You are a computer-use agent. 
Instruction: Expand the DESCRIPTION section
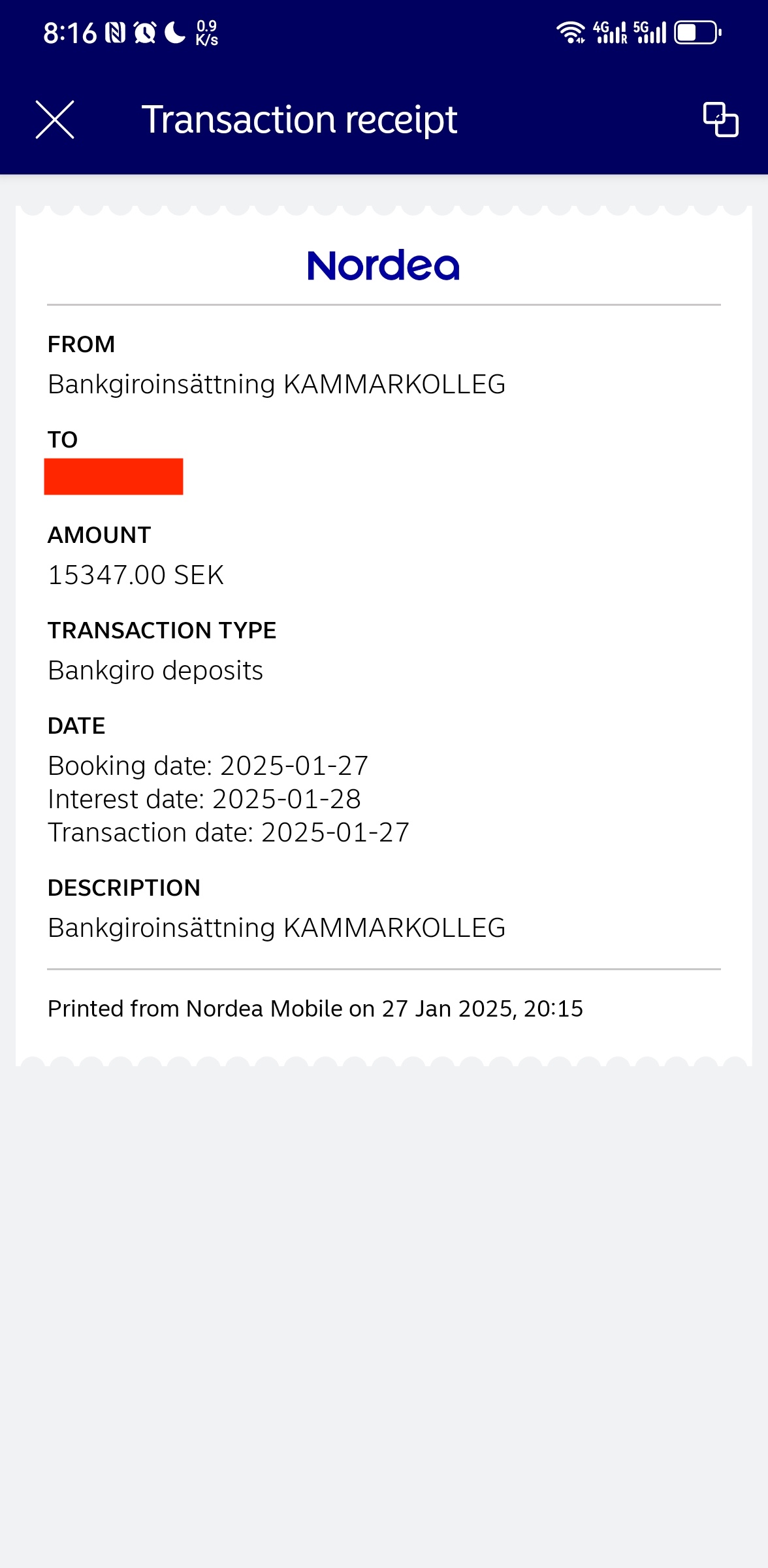point(124,887)
